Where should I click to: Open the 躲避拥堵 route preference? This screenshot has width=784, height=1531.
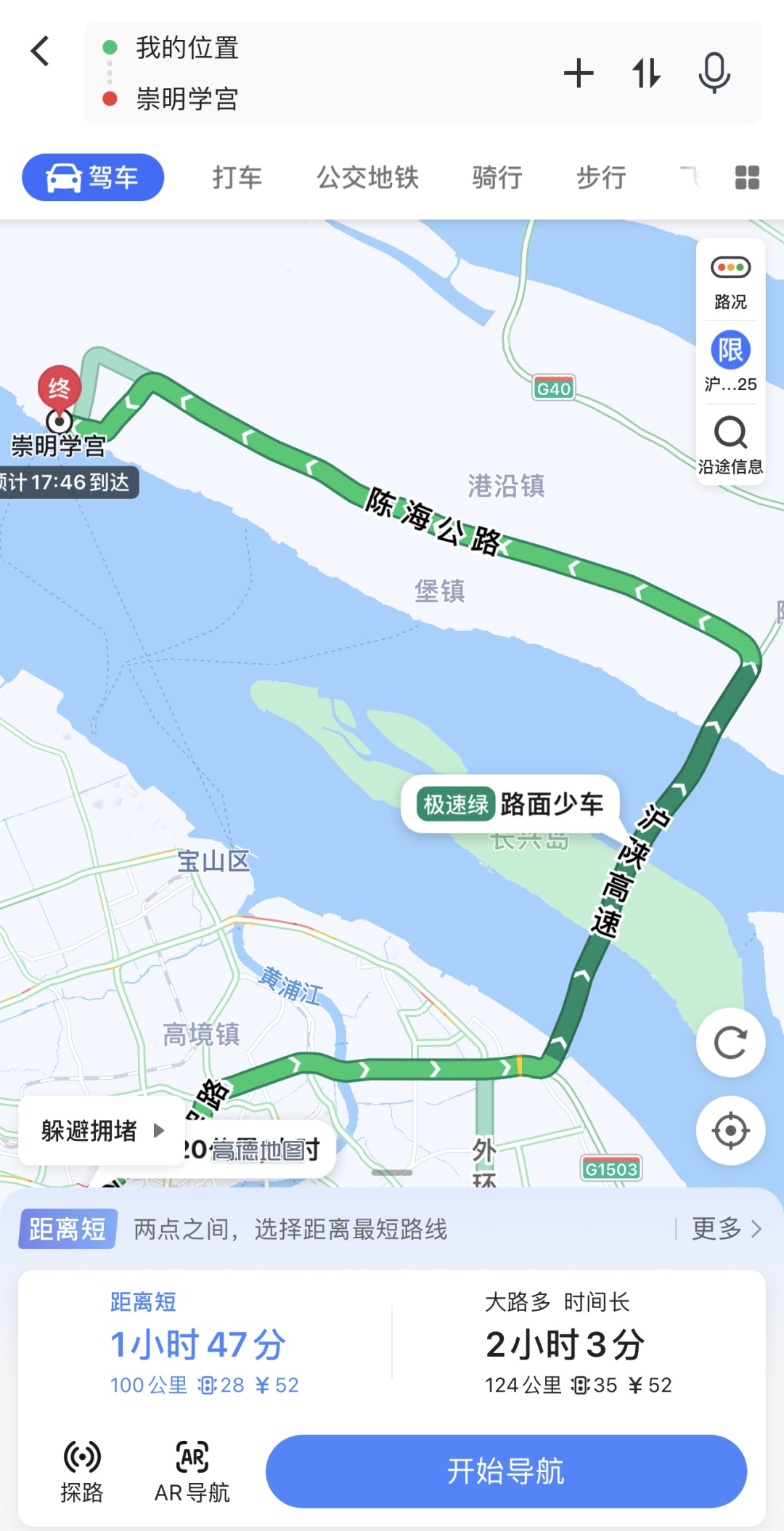[102, 1131]
